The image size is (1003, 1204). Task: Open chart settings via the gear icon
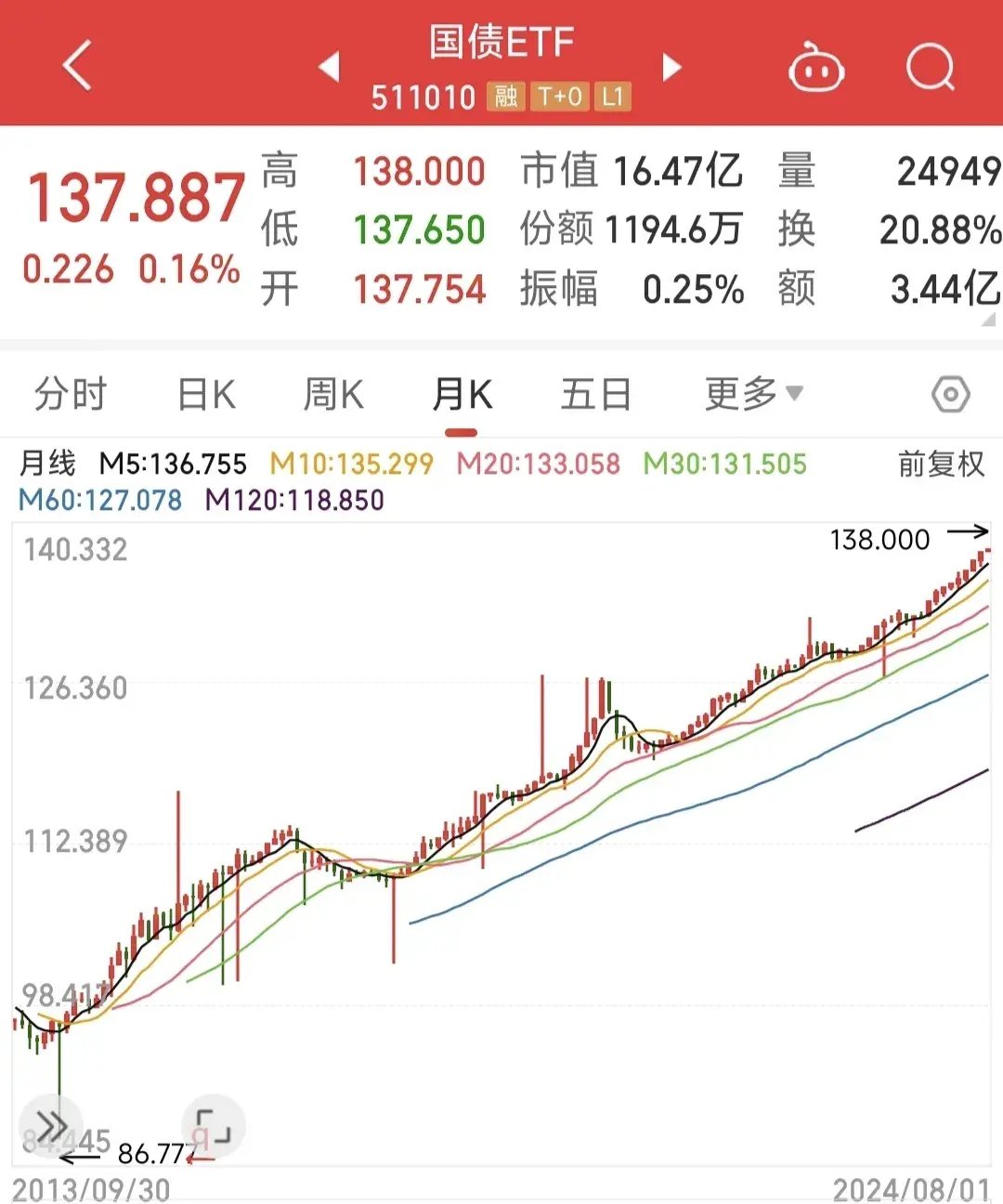tap(952, 394)
